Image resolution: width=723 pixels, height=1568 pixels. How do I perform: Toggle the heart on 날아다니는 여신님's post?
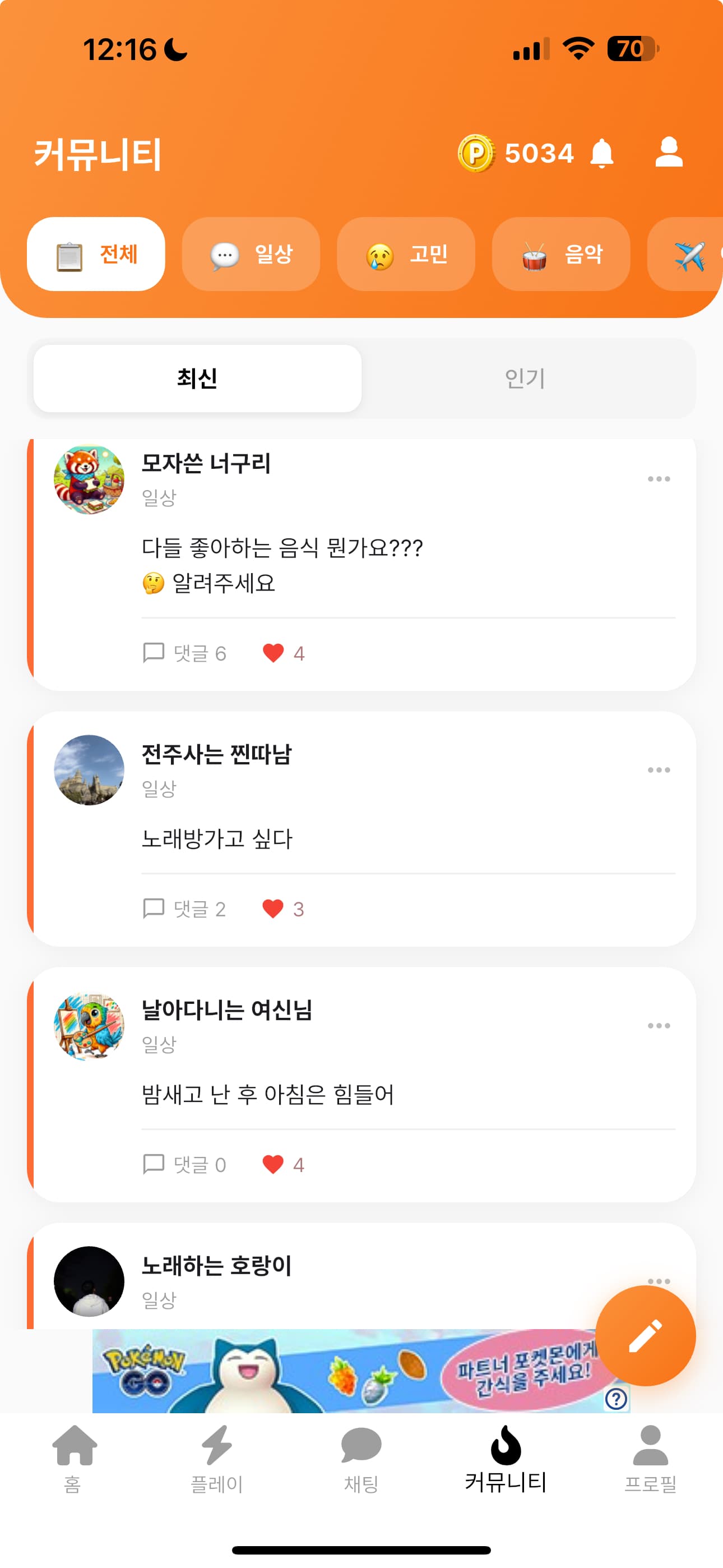click(275, 1164)
